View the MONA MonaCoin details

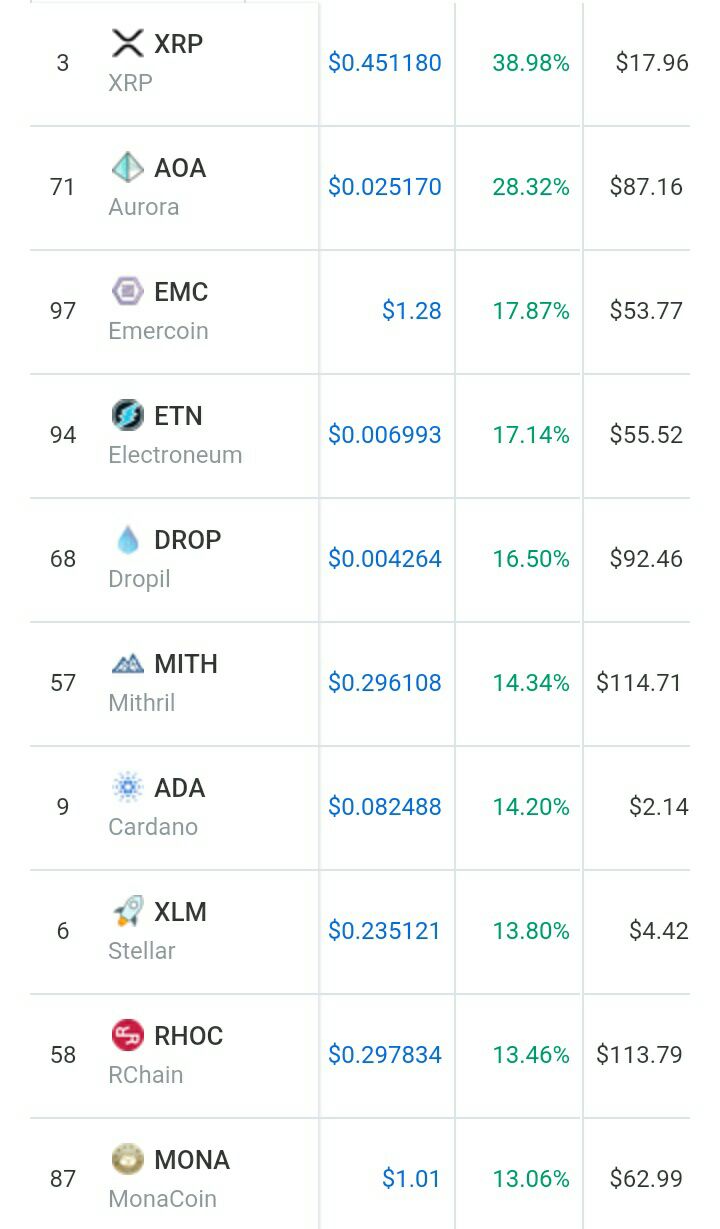[191, 1160]
